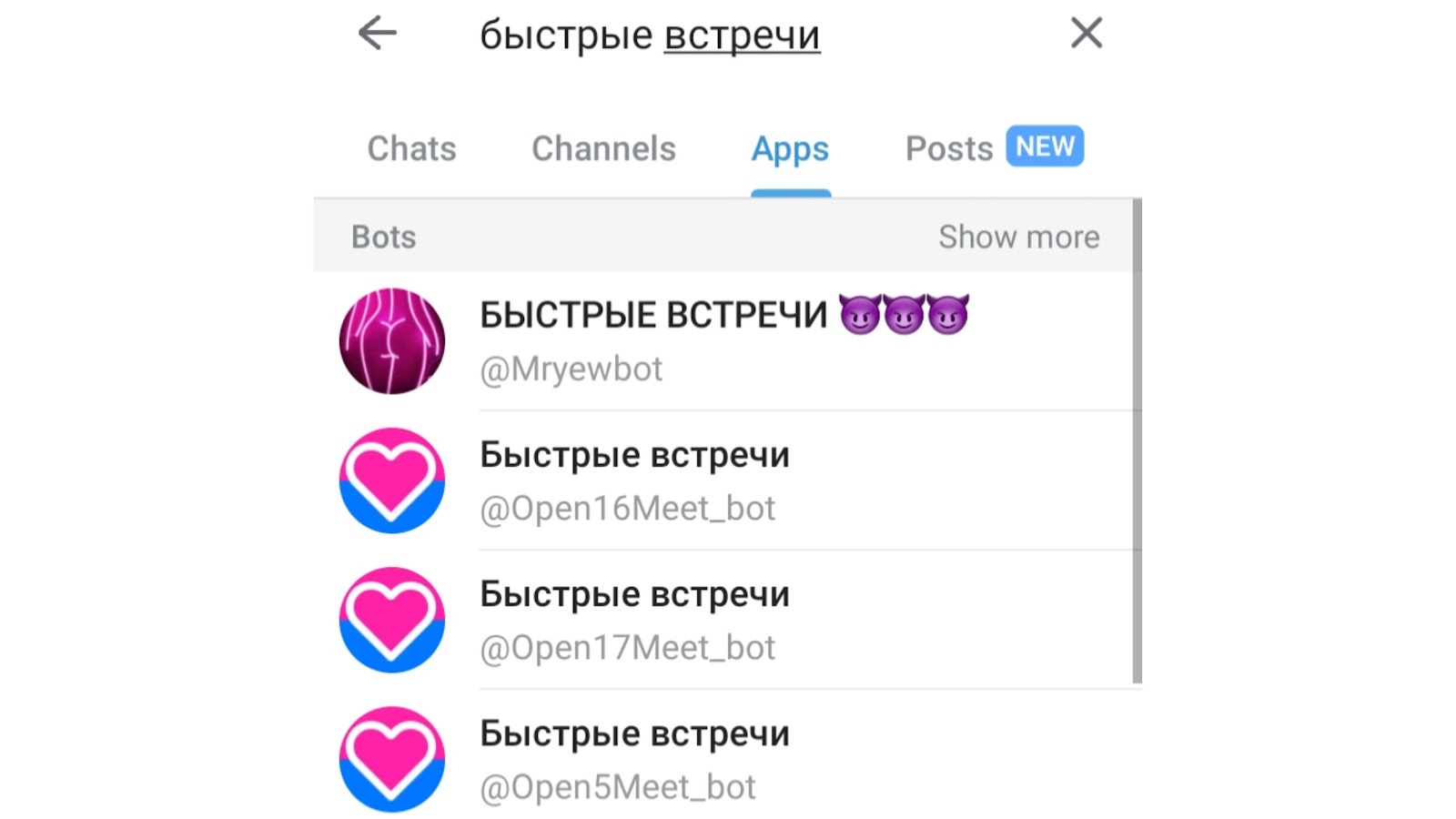The image size is (1456, 819).
Task: Select the Apps tab
Action: tap(790, 148)
